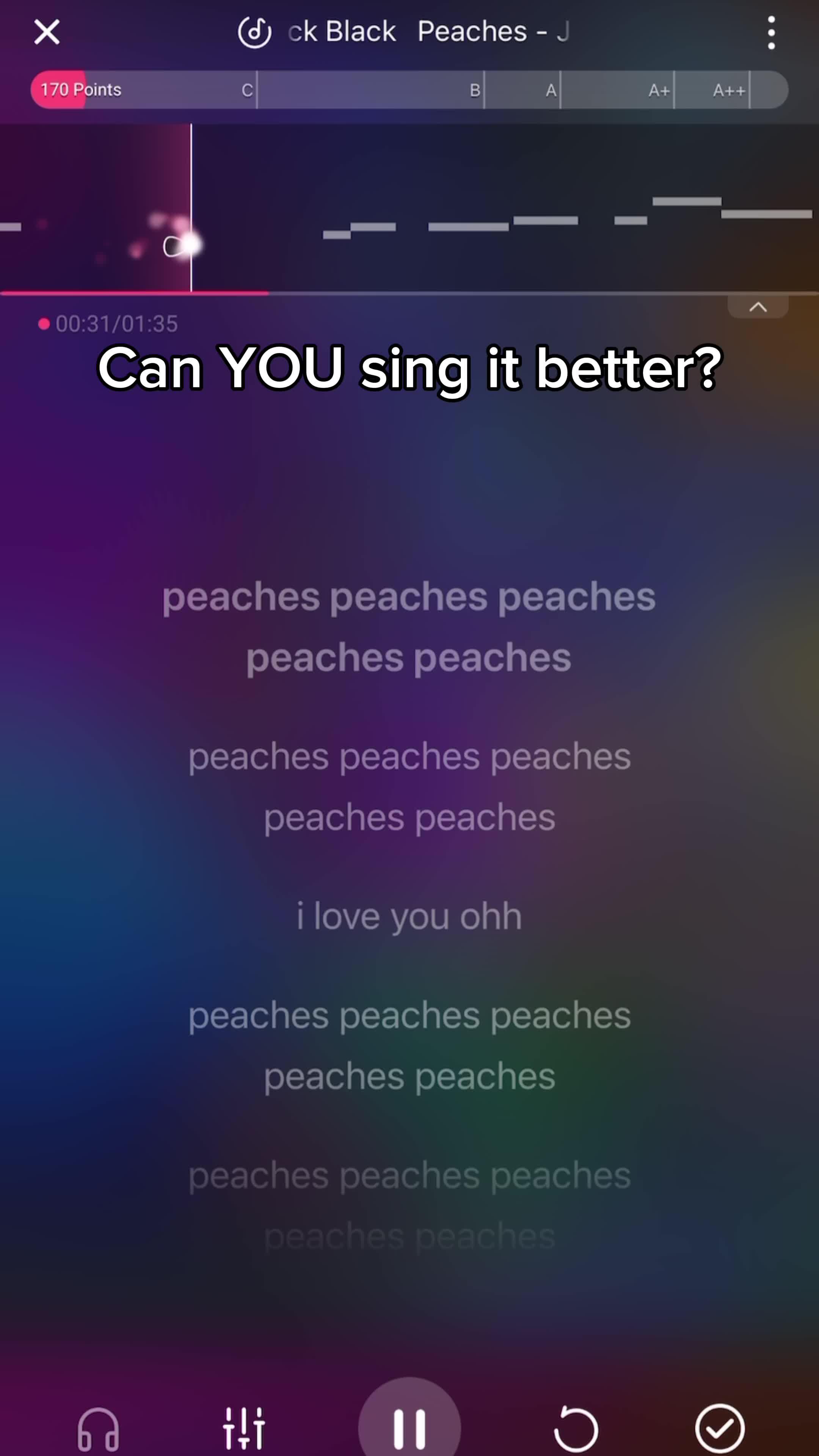Open the three-dot overflow menu
Viewport: 819px width, 1456px height.
click(771, 32)
